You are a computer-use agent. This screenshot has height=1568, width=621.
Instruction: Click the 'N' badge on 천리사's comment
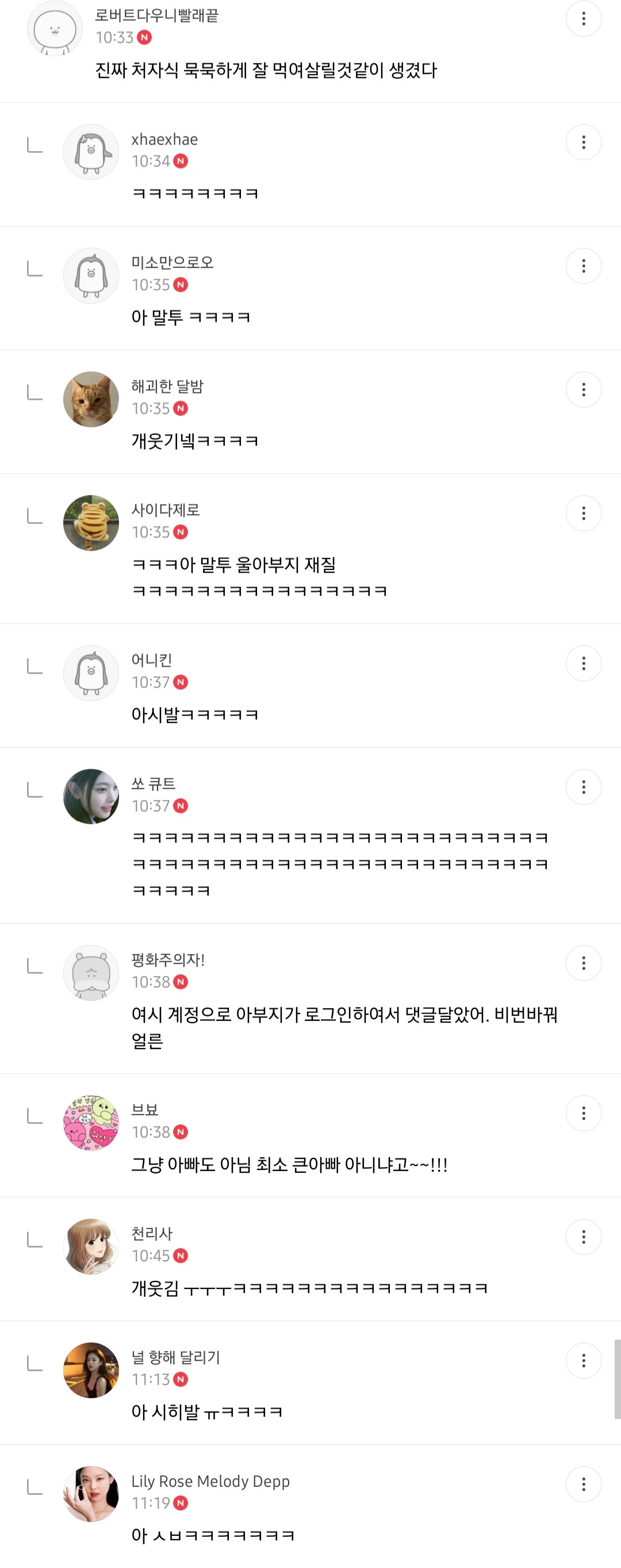click(x=179, y=1255)
